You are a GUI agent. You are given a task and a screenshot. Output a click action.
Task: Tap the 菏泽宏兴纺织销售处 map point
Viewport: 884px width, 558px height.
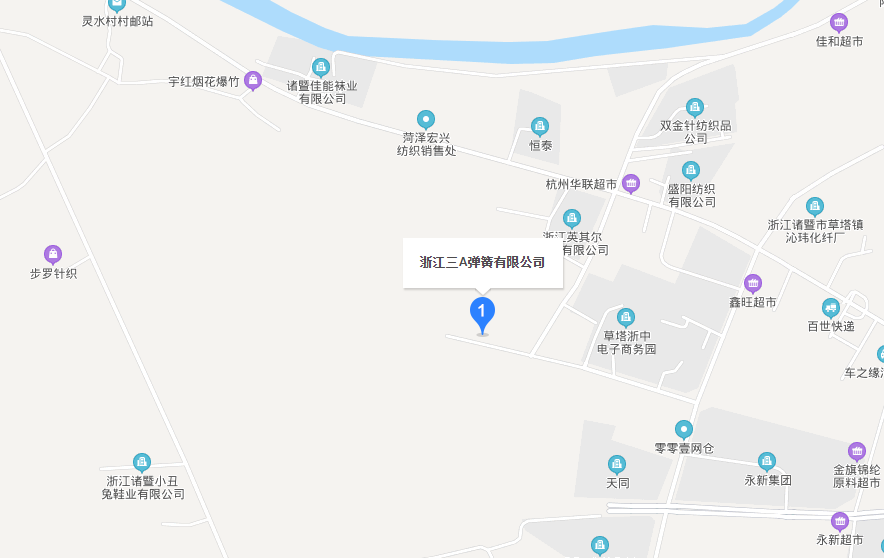coord(426,119)
